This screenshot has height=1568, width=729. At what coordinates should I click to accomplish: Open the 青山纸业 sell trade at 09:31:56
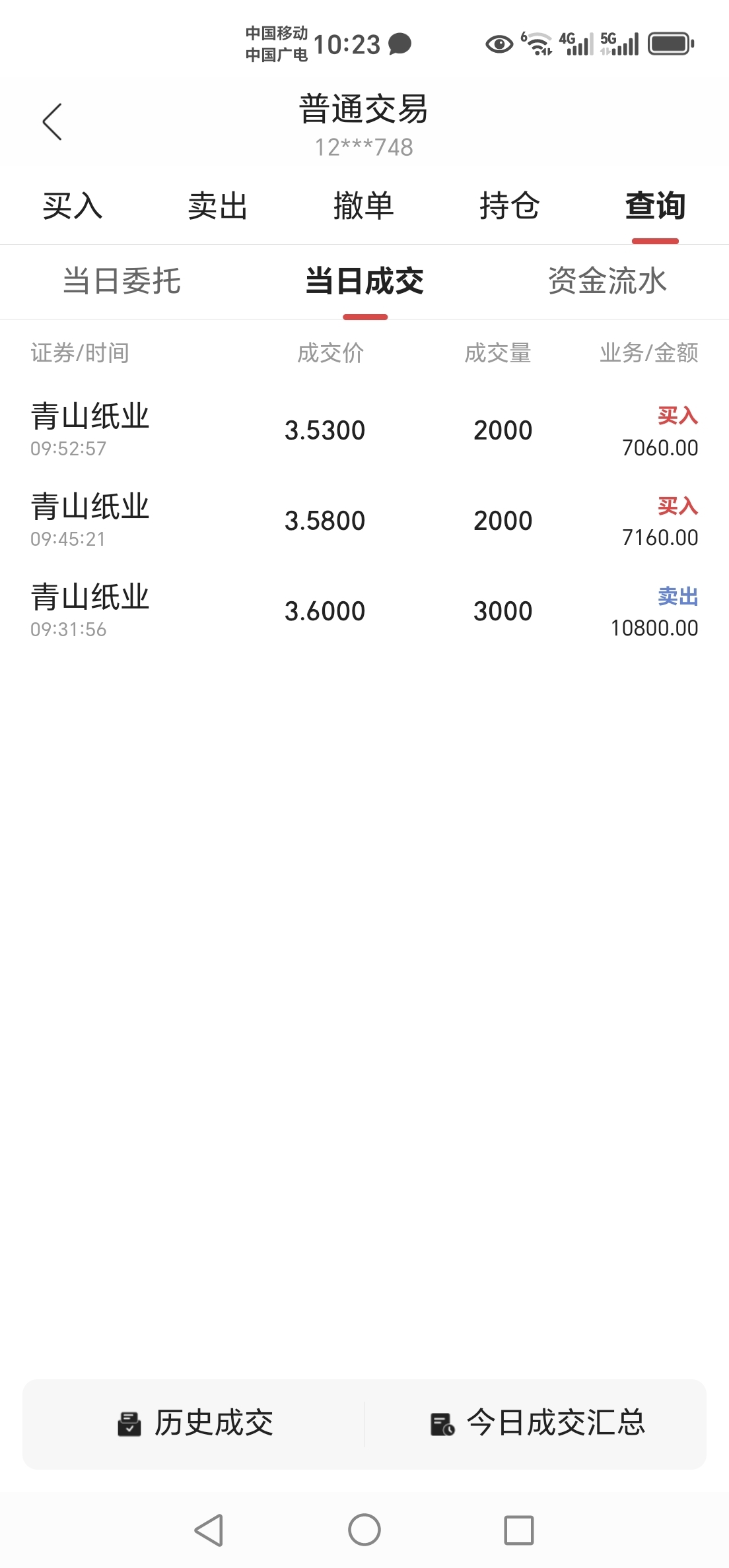[x=364, y=610]
